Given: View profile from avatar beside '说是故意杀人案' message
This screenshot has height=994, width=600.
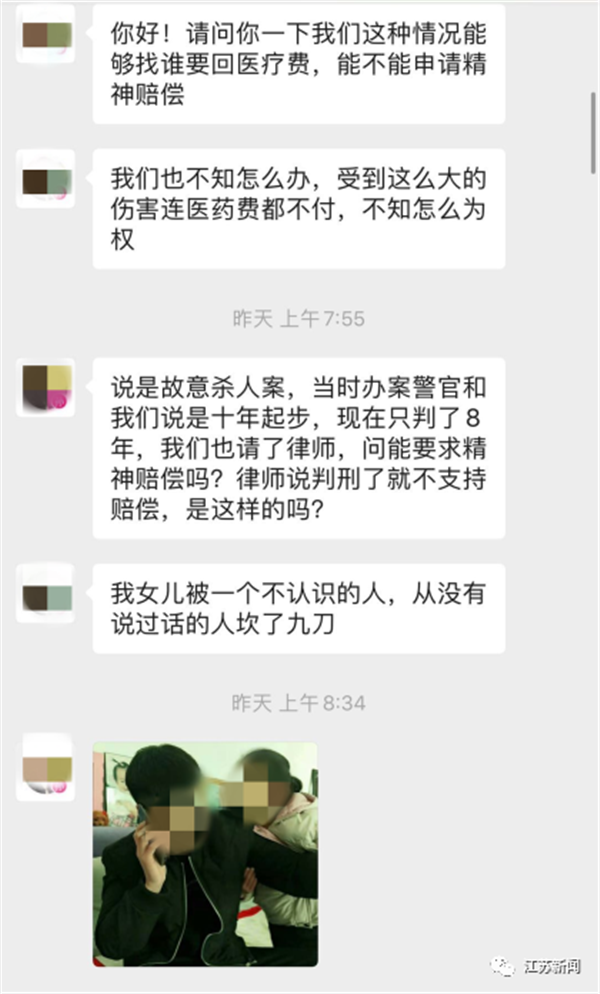Looking at the screenshot, I should pos(46,388).
